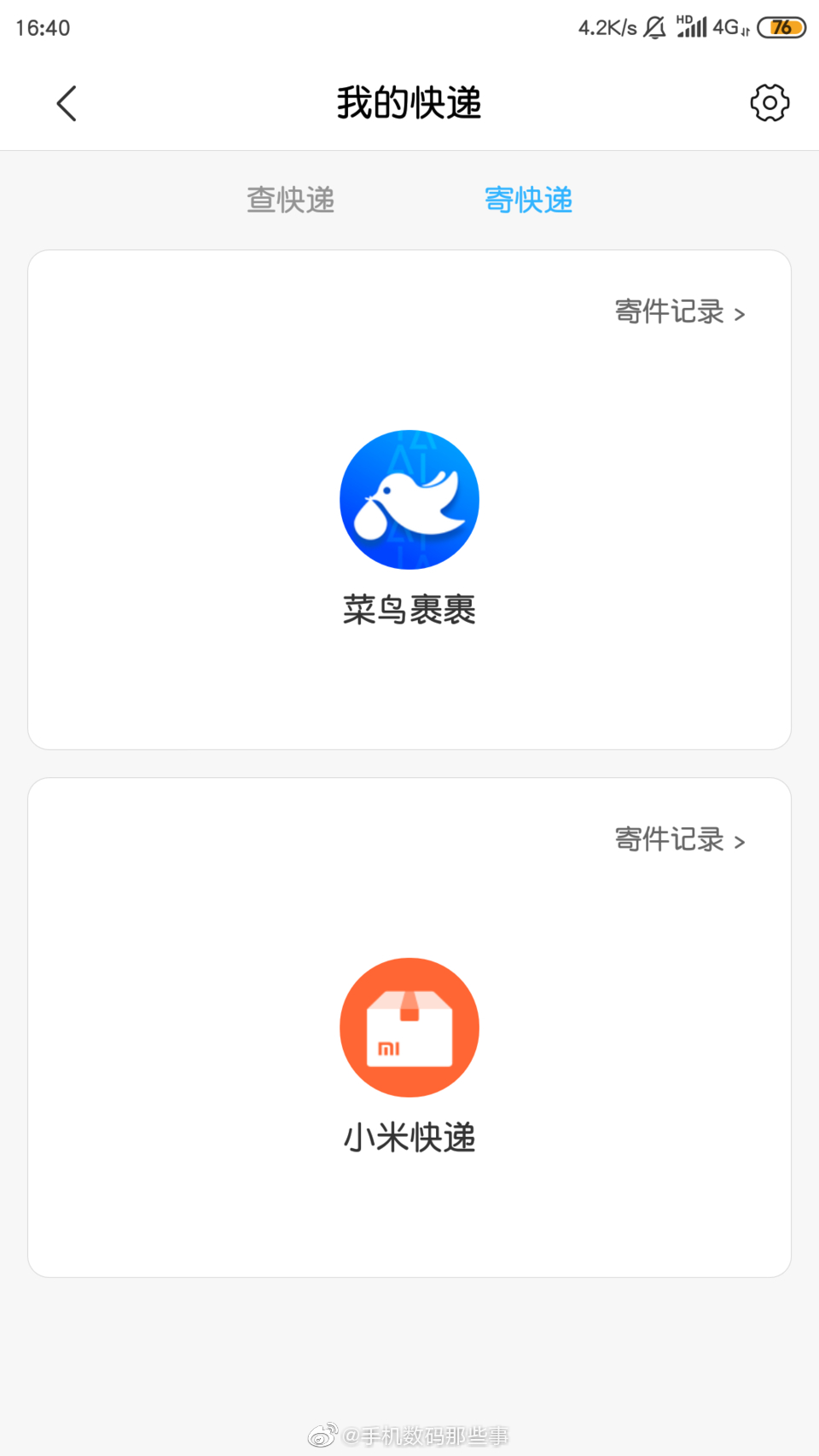This screenshot has width=819, height=1456.
Task: Go back from 我的快递
Action: pyautogui.click(x=67, y=103)
